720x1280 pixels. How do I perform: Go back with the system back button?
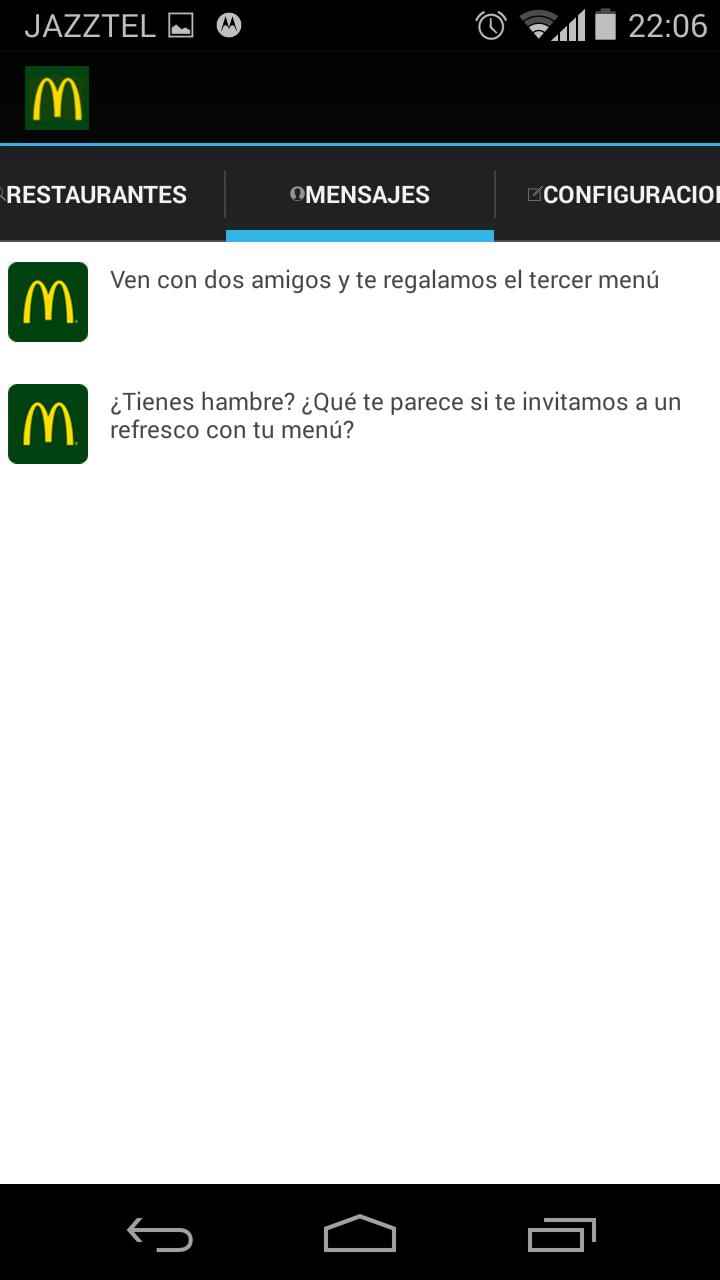point(160,1235)
